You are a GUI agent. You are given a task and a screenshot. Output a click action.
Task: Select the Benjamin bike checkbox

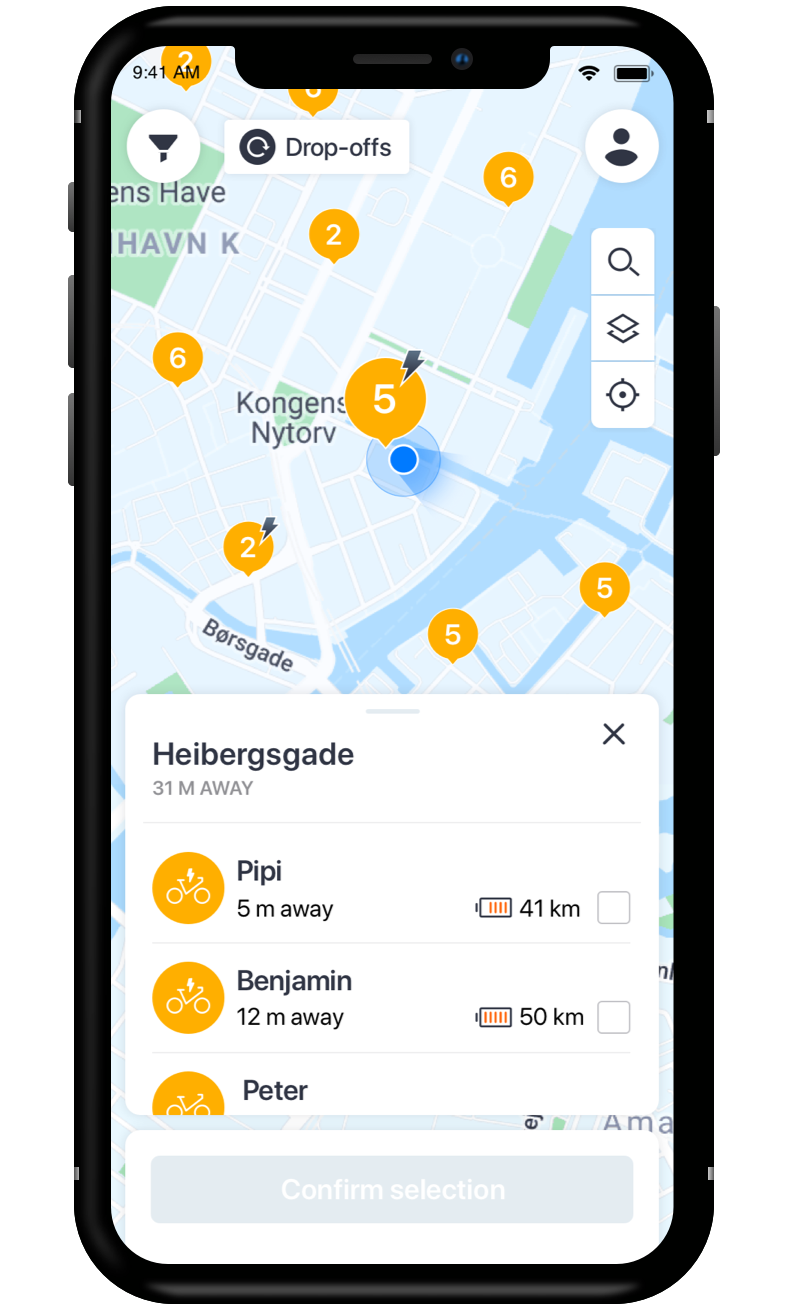613,1017
